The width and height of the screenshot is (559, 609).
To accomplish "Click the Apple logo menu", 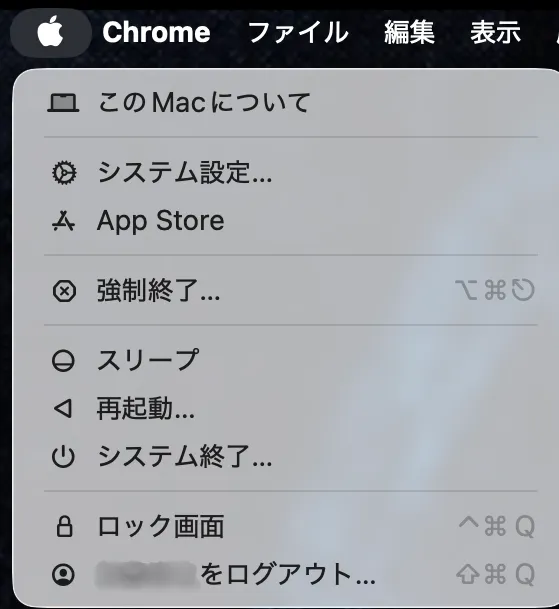I will [x=51, y=32].
